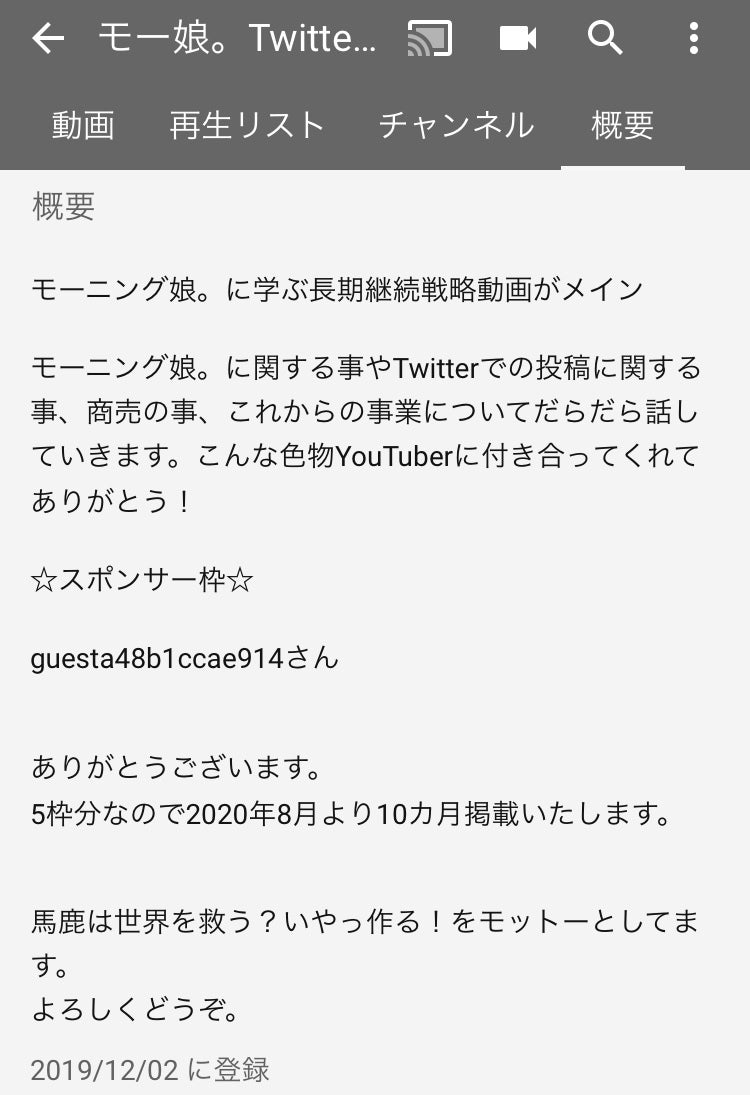Tap the video camera create icon
Viewport: 750px width, 1095px height.
tap(518, 39)
